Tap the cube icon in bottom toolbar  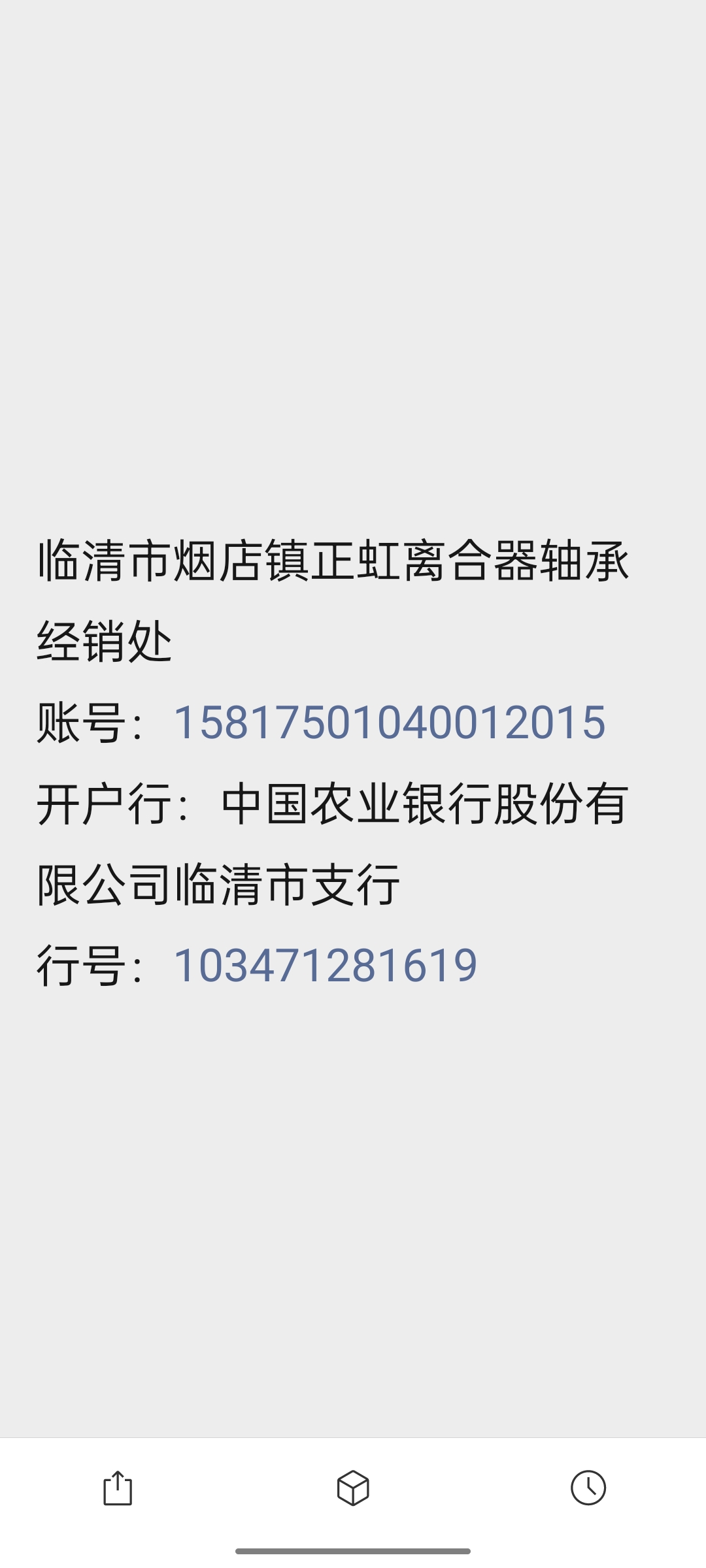(x=353, y=1488)
